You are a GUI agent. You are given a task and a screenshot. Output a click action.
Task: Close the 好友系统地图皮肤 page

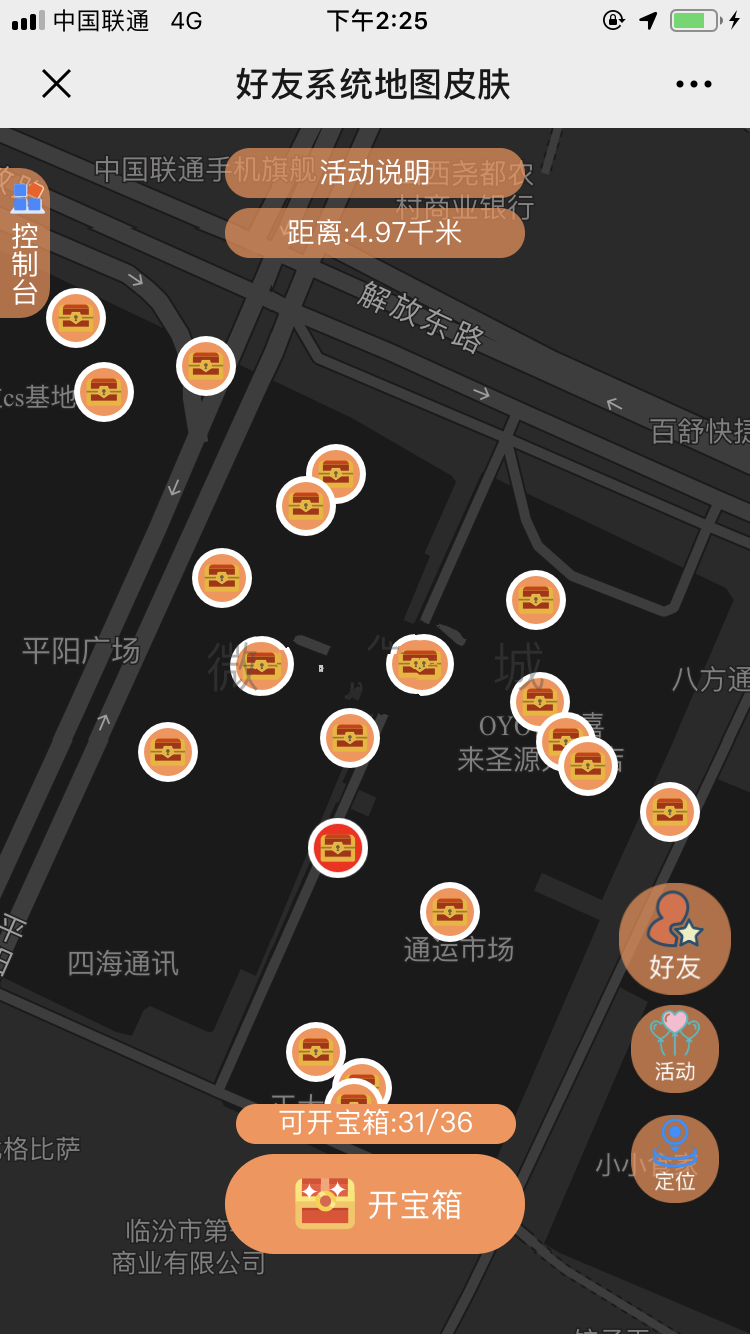click(x=56, y=84)
